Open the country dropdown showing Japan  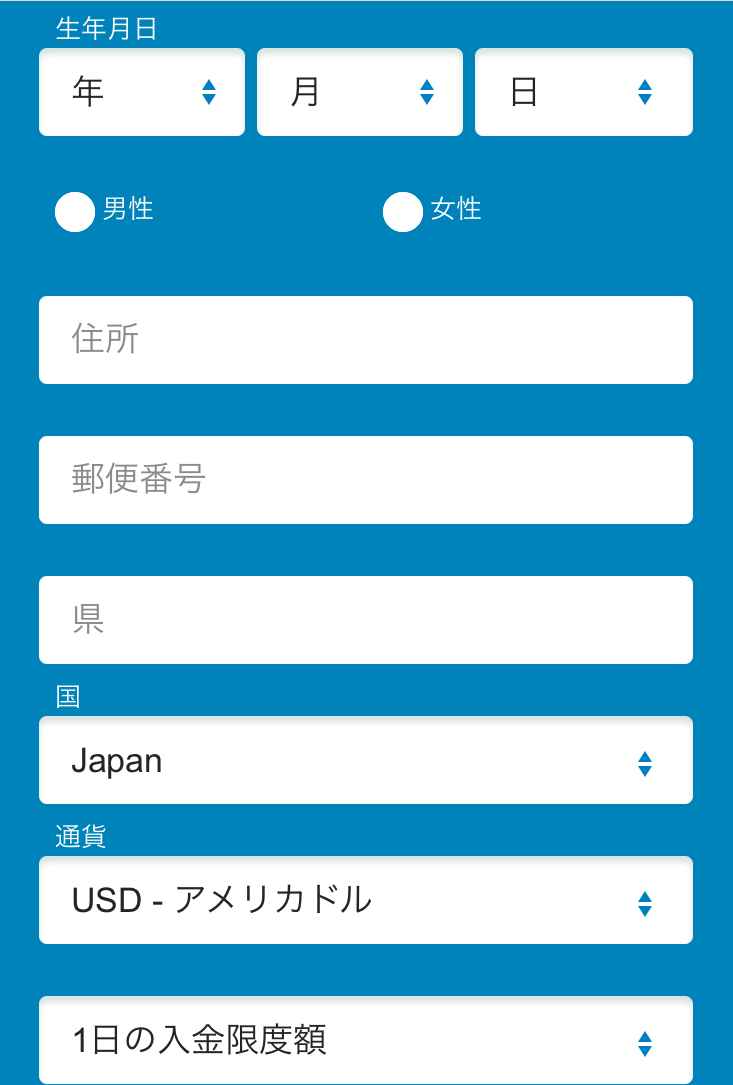pos(365,761)
